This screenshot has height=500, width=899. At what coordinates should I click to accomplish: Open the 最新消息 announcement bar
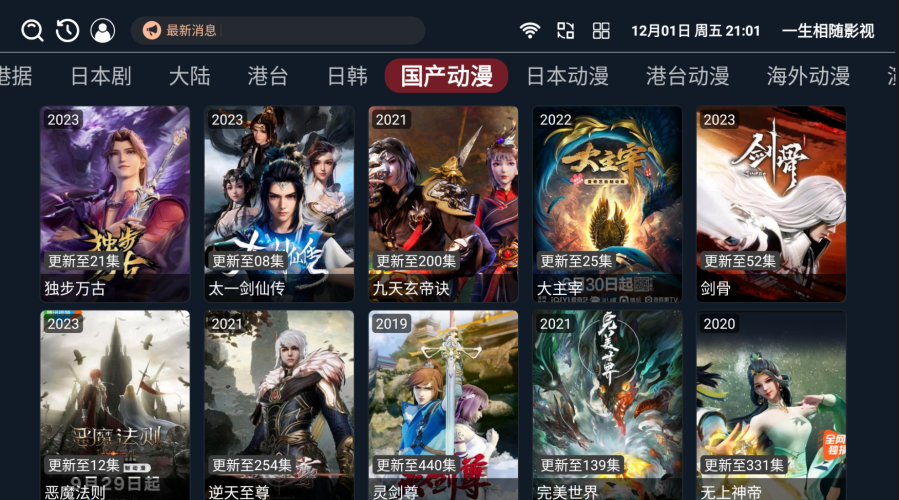click(x=277, y=31)
